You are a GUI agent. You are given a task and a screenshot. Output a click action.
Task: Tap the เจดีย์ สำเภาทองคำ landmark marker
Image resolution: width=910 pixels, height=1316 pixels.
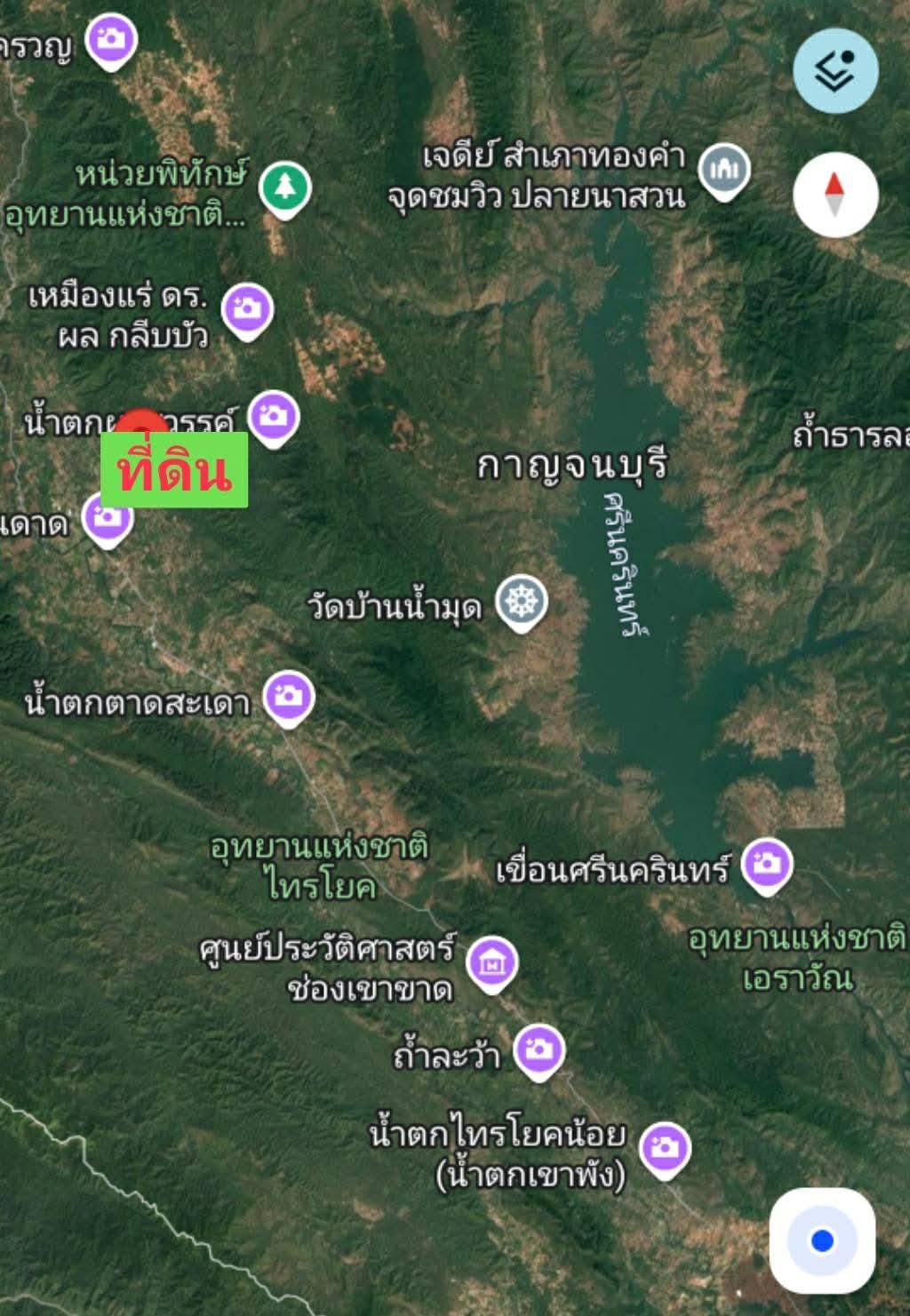(x=724, y=169)
